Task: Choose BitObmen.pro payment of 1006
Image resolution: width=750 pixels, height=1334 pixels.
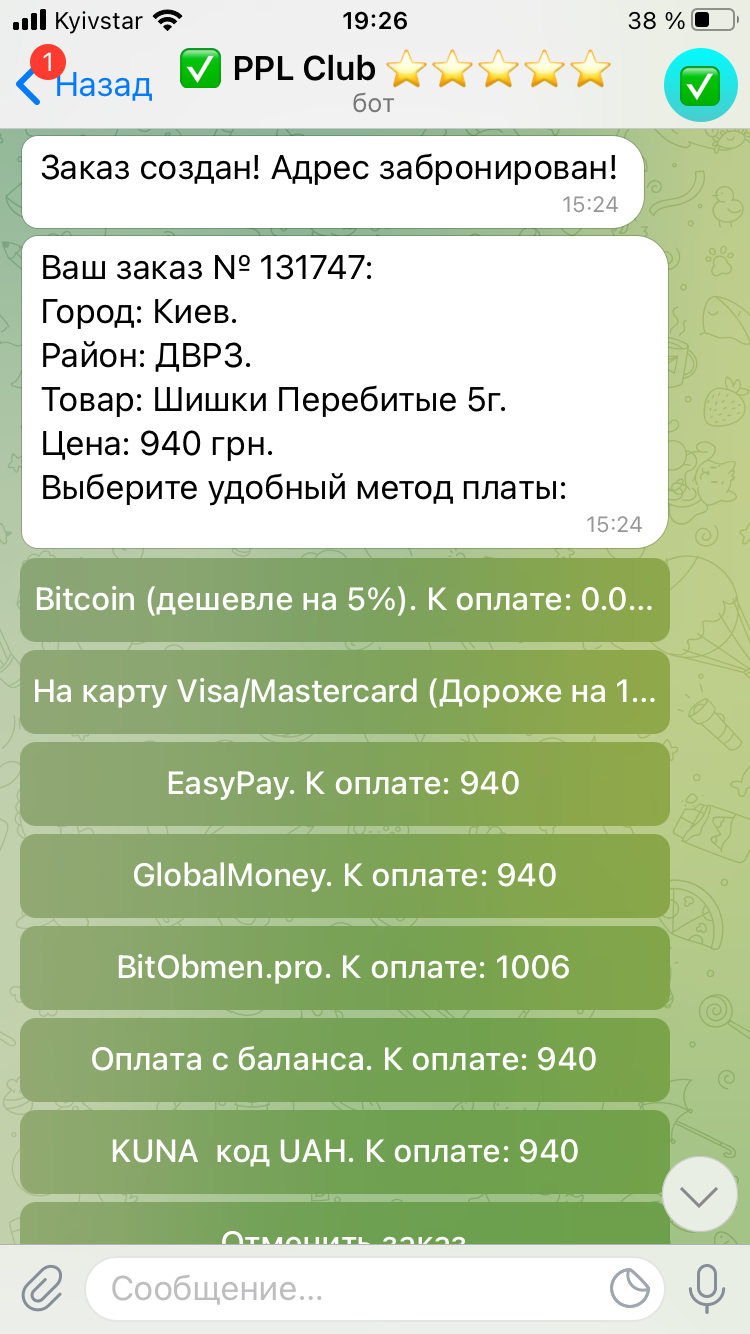Action: tap(344, 968)
